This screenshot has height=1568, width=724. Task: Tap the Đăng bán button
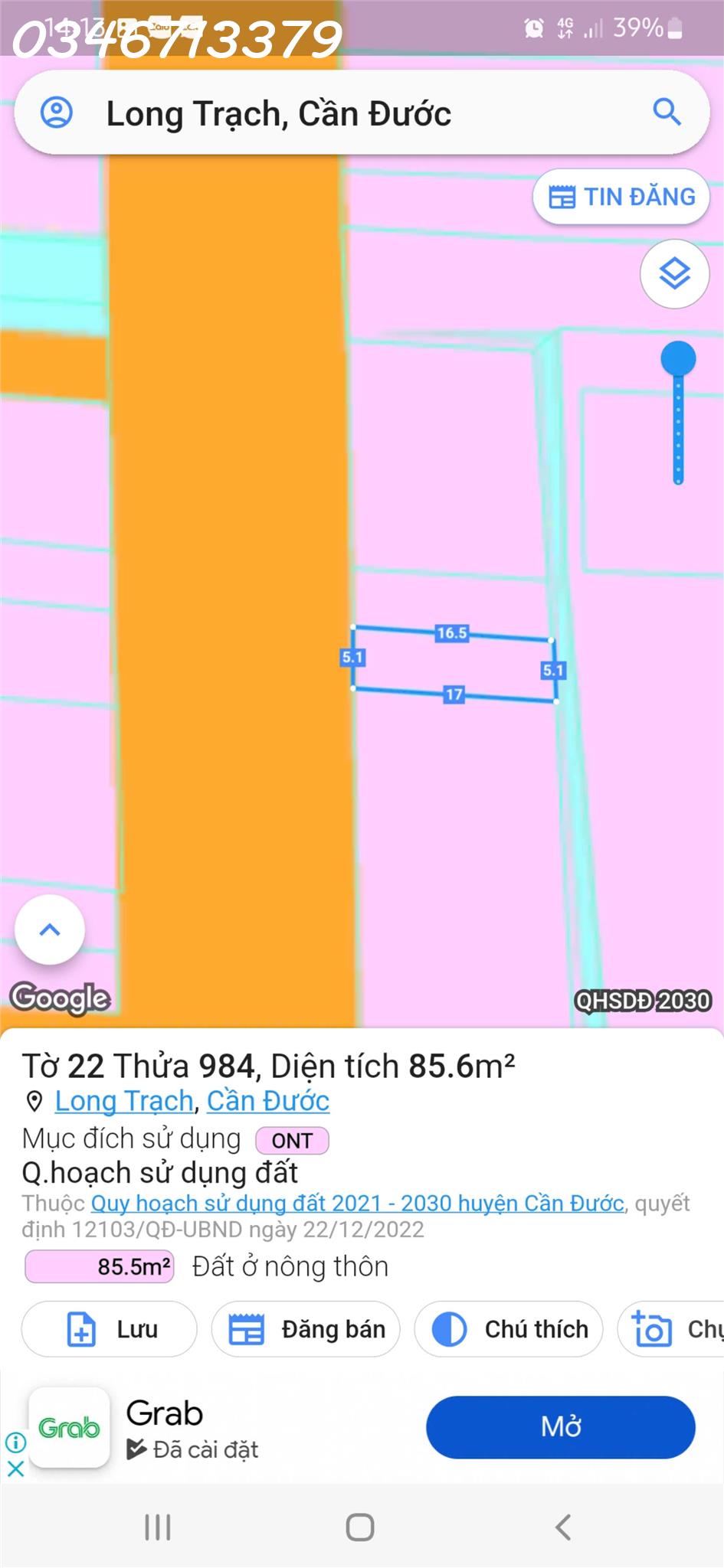306,1329
